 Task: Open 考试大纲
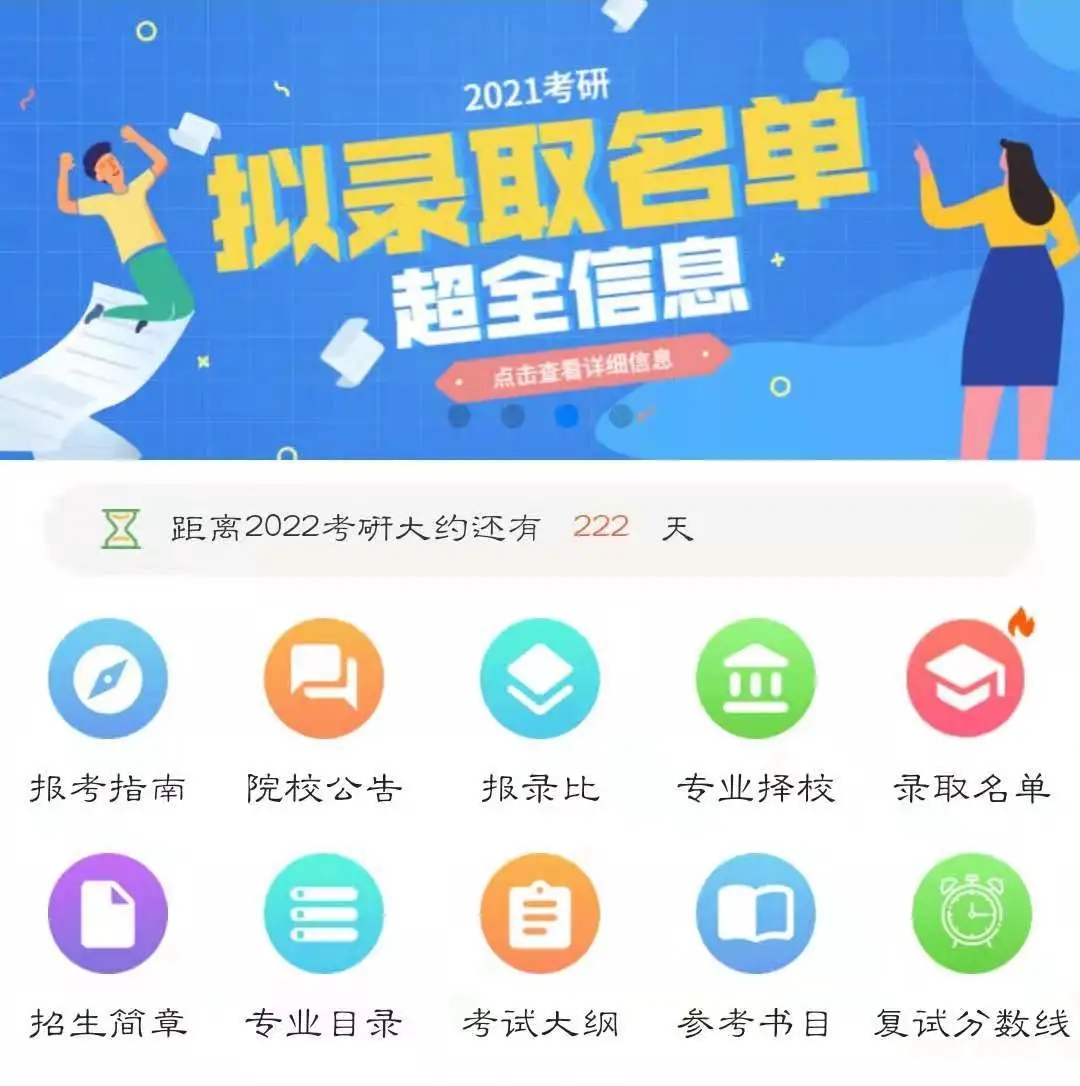(x=540, y=913)
